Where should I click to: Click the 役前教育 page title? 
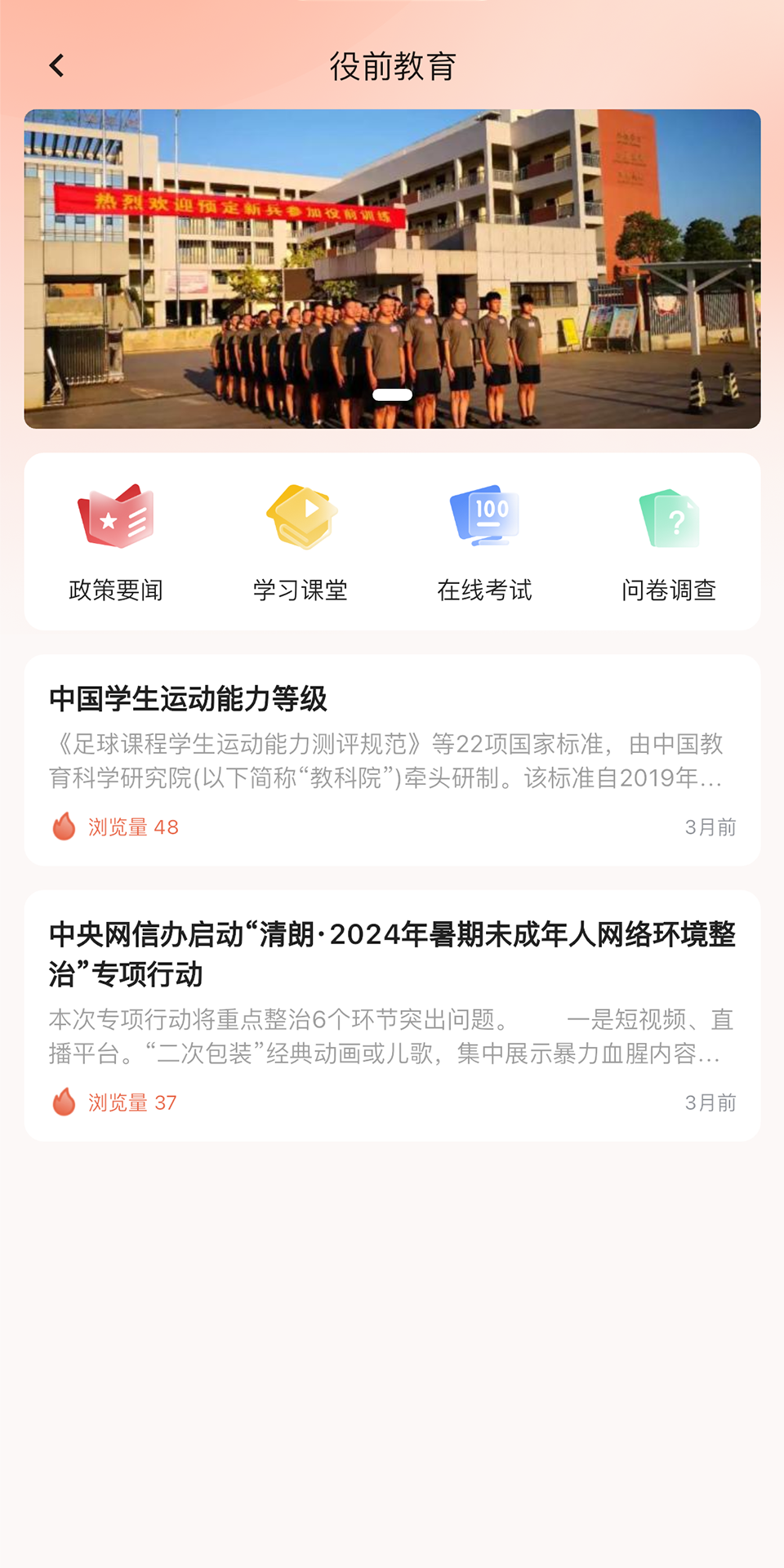tap(392, 68)
